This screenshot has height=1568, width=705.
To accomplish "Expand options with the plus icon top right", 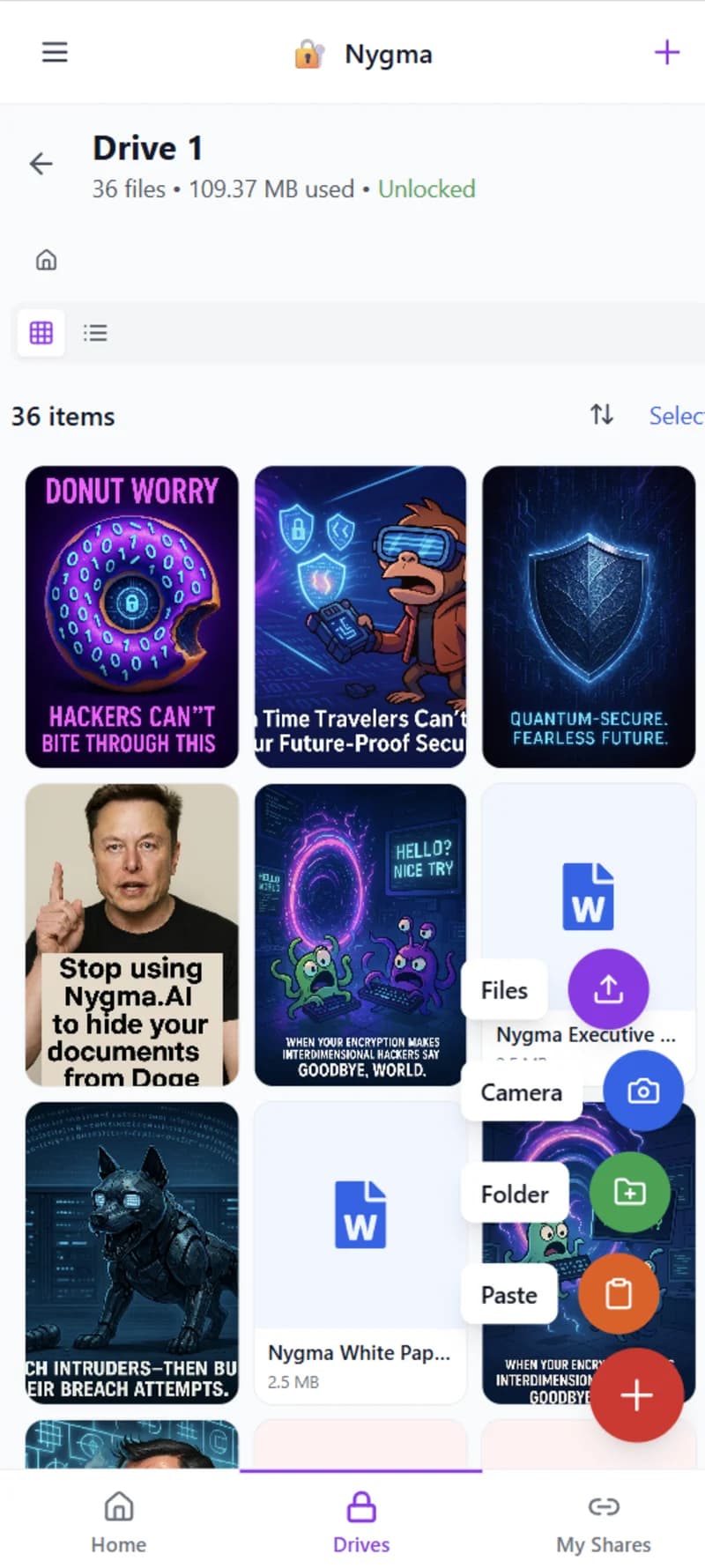I will (x=667, y=52).
